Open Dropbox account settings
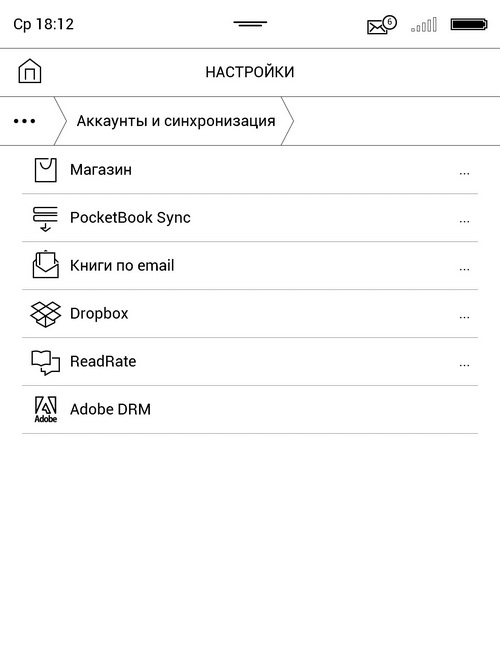500x667 pixels. tap(250, 314)
